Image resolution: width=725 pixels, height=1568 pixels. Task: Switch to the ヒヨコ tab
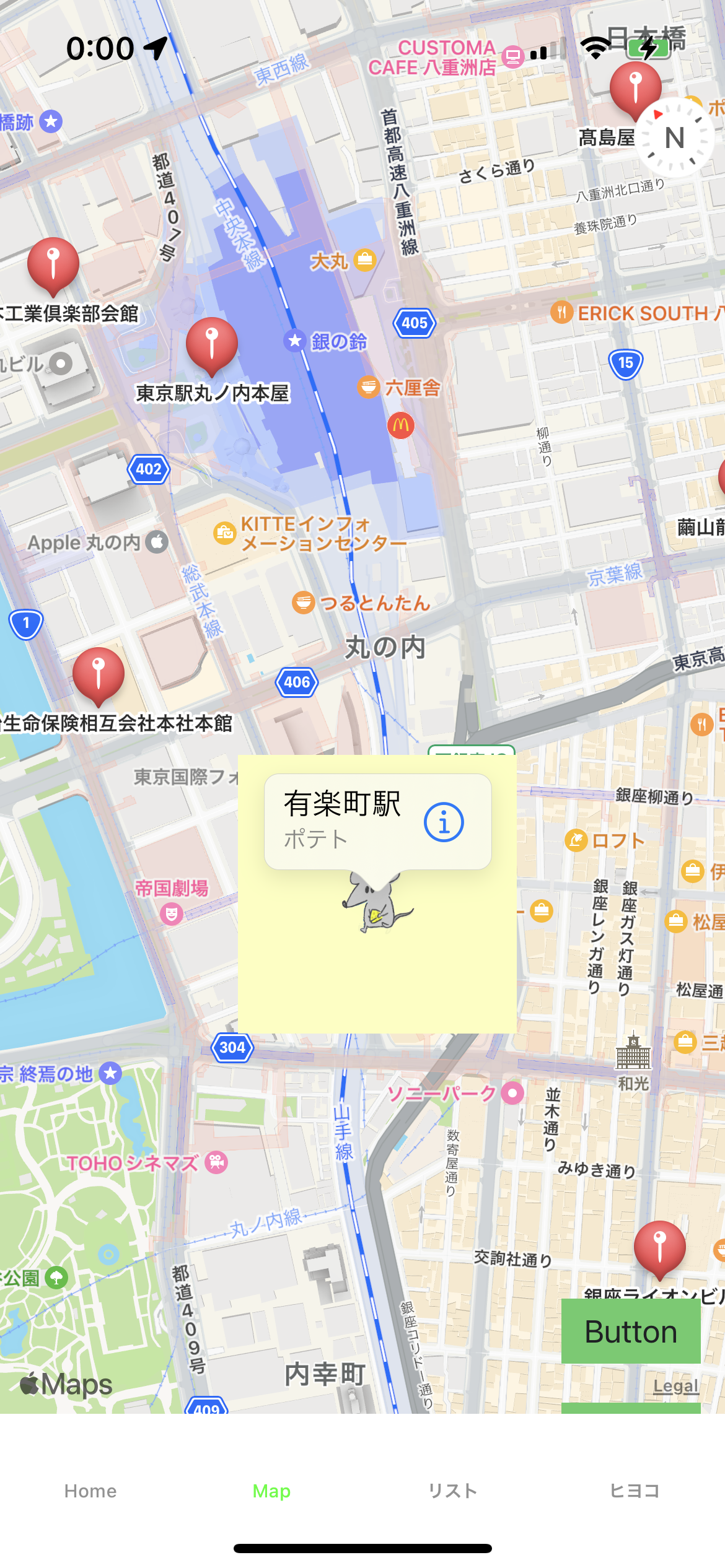pyautogui.click(x=634, y=1491)
